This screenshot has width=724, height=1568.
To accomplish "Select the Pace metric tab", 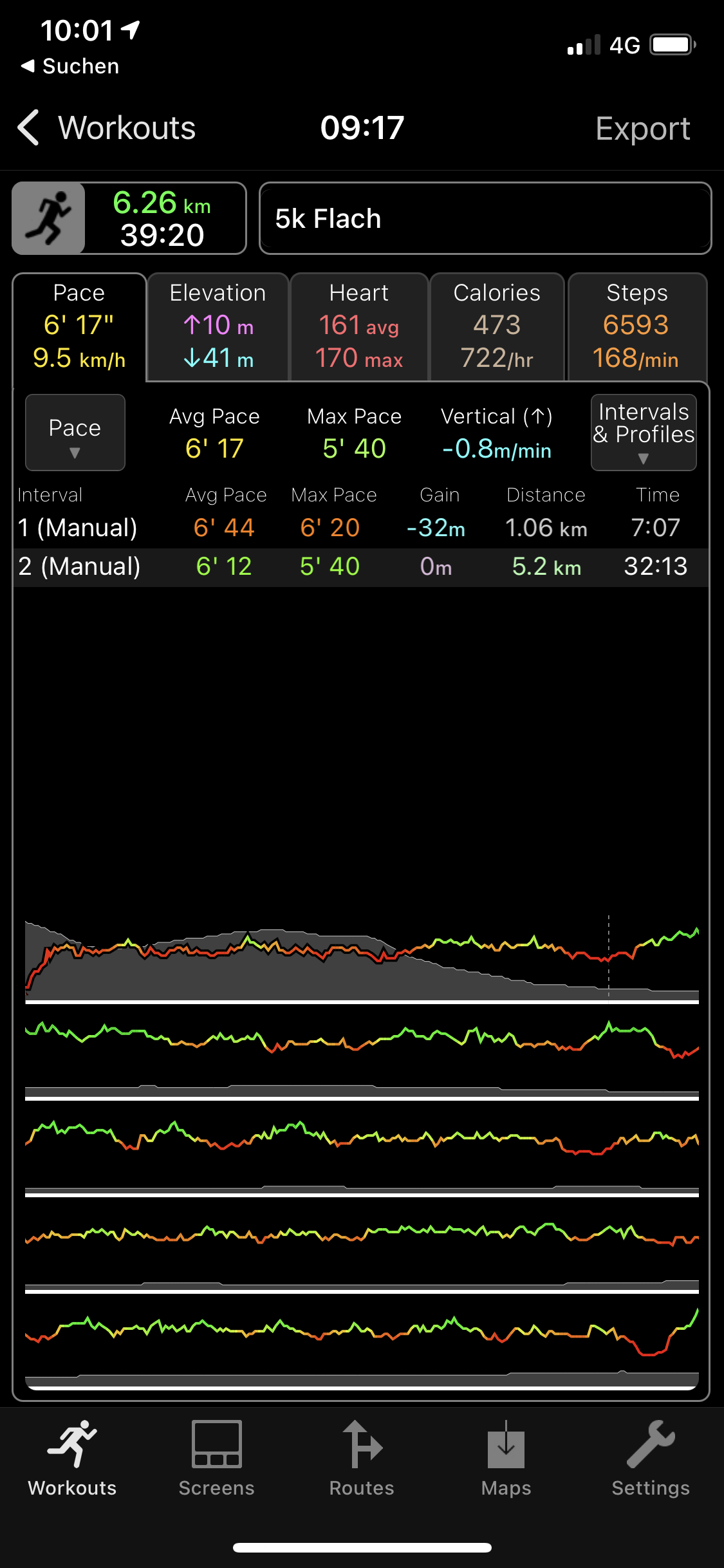I will coord(79,327).
